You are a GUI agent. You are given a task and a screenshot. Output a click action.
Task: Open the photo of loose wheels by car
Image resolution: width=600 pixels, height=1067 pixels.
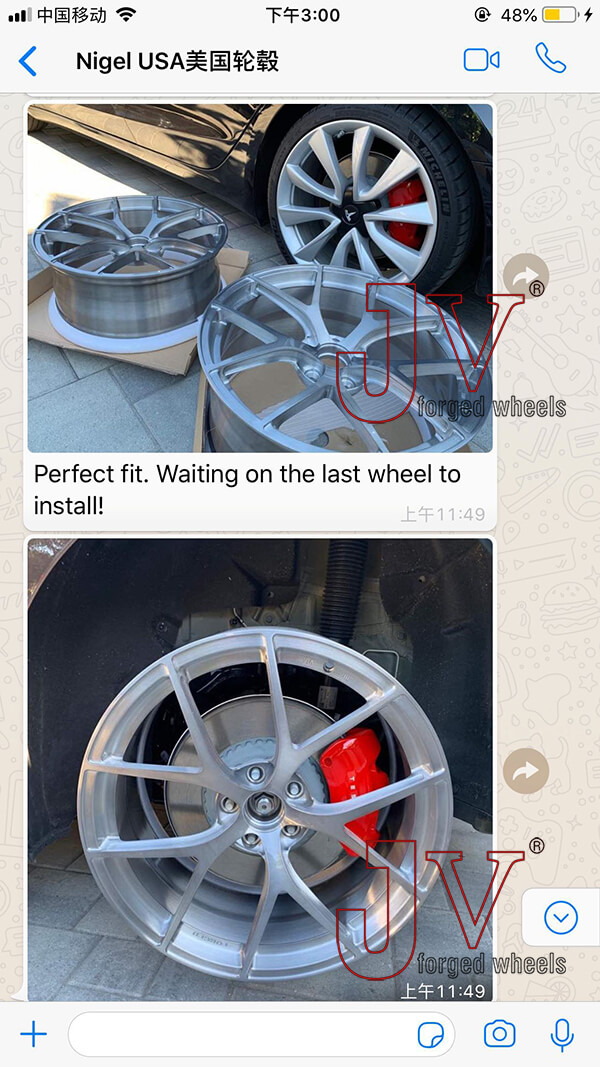(259, 277)
